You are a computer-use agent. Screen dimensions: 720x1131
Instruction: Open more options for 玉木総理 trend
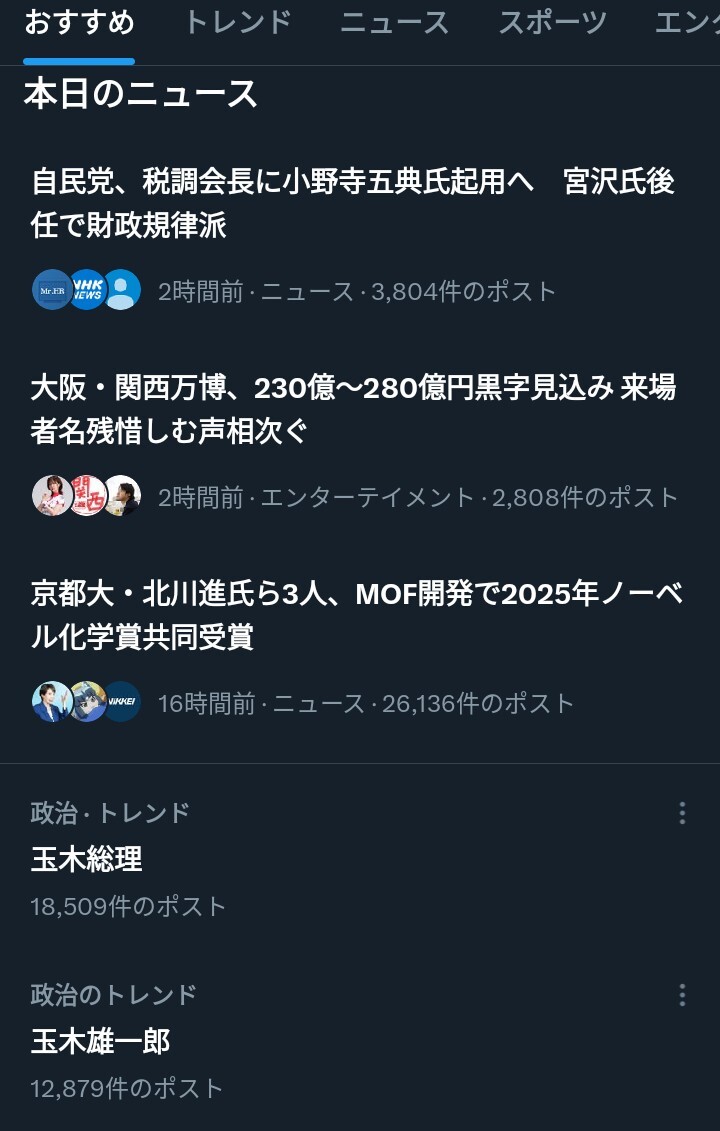pyautogui.click(x=682, y=813)
